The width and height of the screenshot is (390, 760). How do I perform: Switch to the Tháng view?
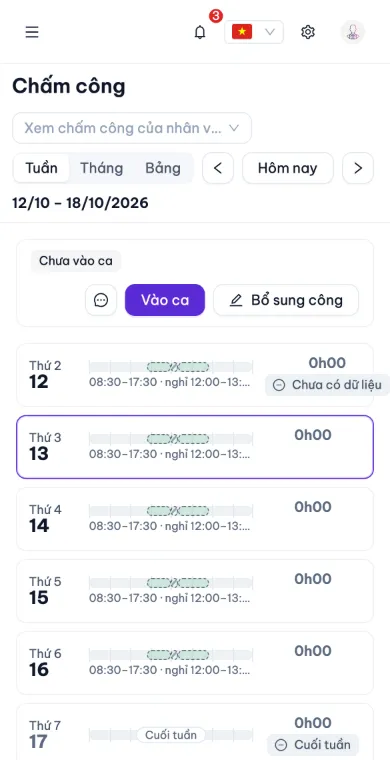point(101,168)
